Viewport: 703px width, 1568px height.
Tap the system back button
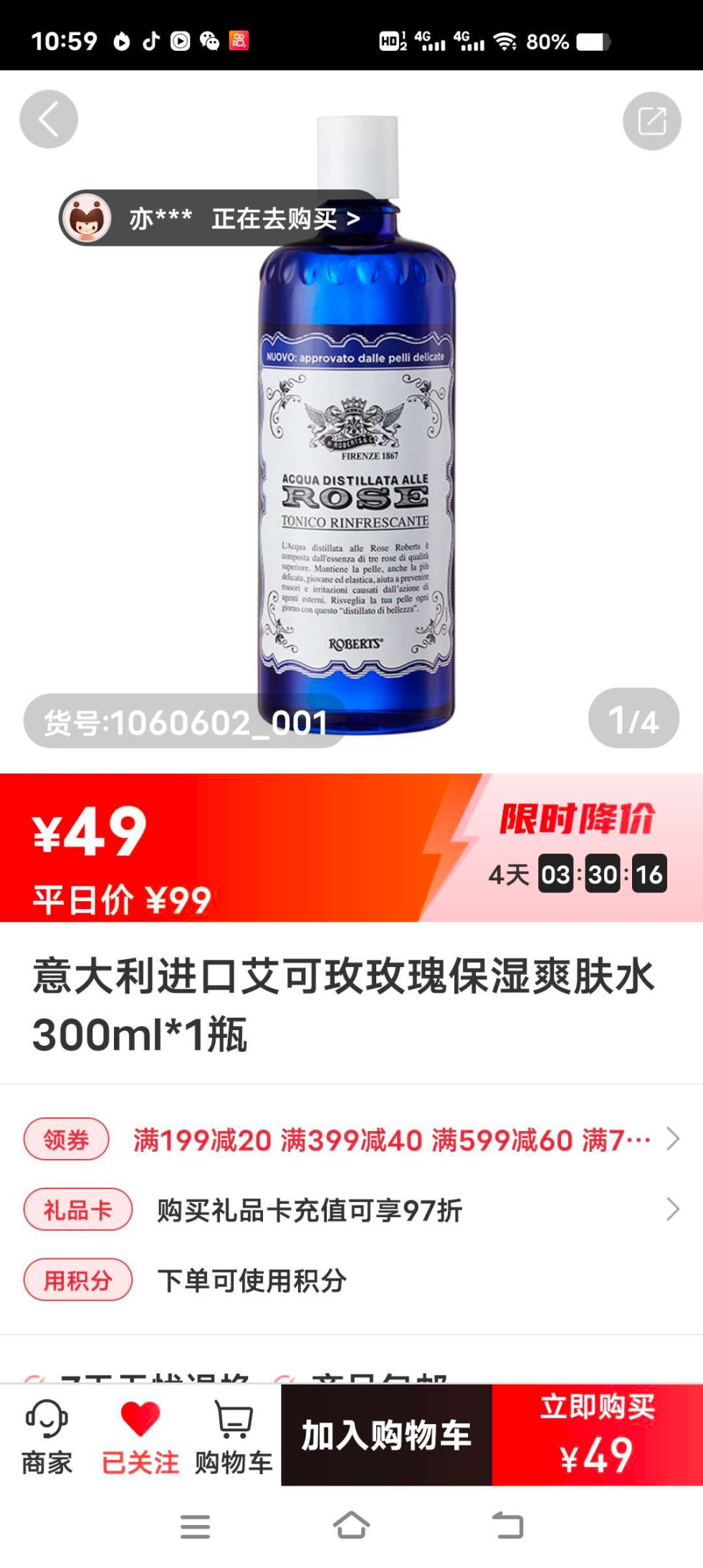pos(507,1526)
